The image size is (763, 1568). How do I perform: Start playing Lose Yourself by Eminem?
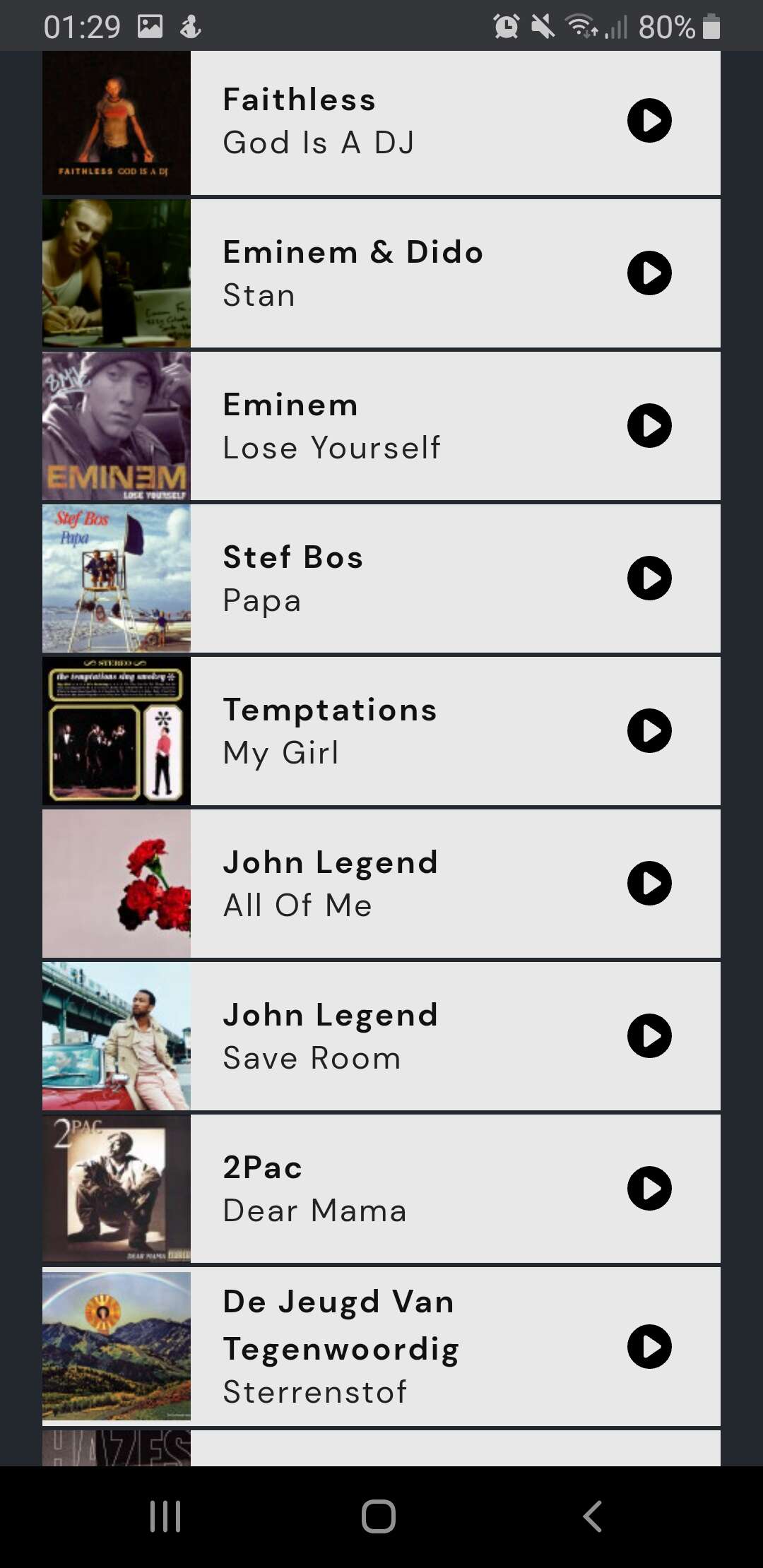[x=649, y=426]
